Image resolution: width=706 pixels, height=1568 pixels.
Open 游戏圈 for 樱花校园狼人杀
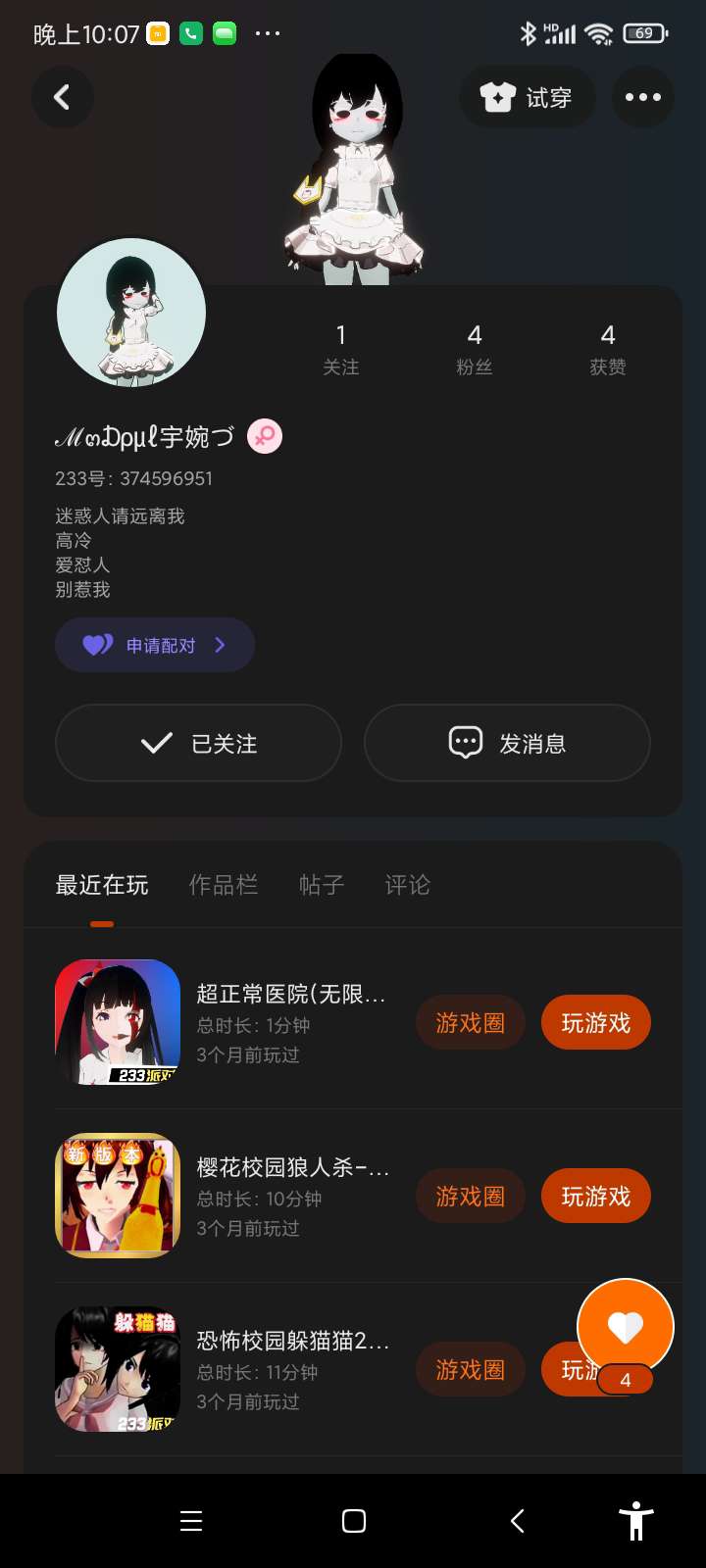pyautogui.click(x=471, y=1197)
